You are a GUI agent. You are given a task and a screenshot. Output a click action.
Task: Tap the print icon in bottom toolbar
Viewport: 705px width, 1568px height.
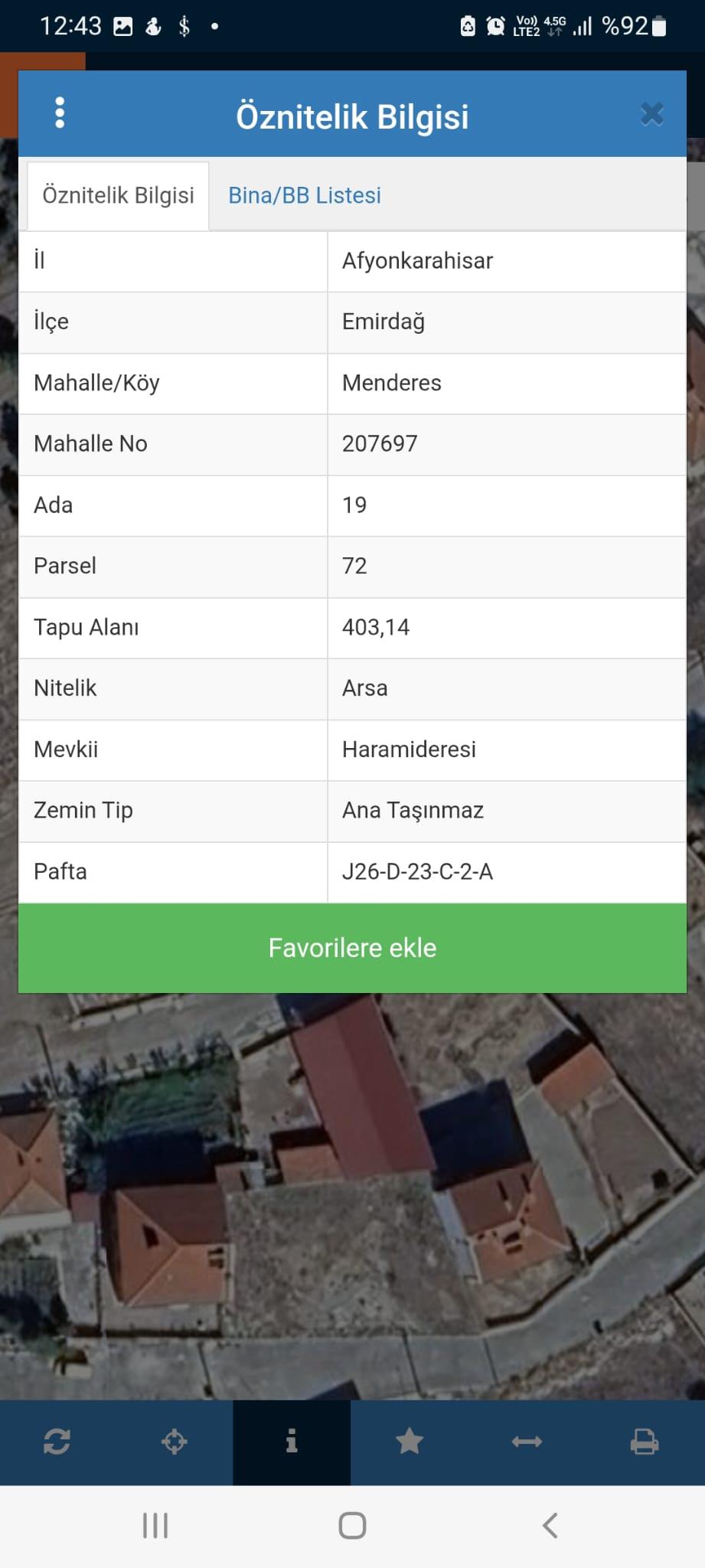click(x=644, y=1442)
